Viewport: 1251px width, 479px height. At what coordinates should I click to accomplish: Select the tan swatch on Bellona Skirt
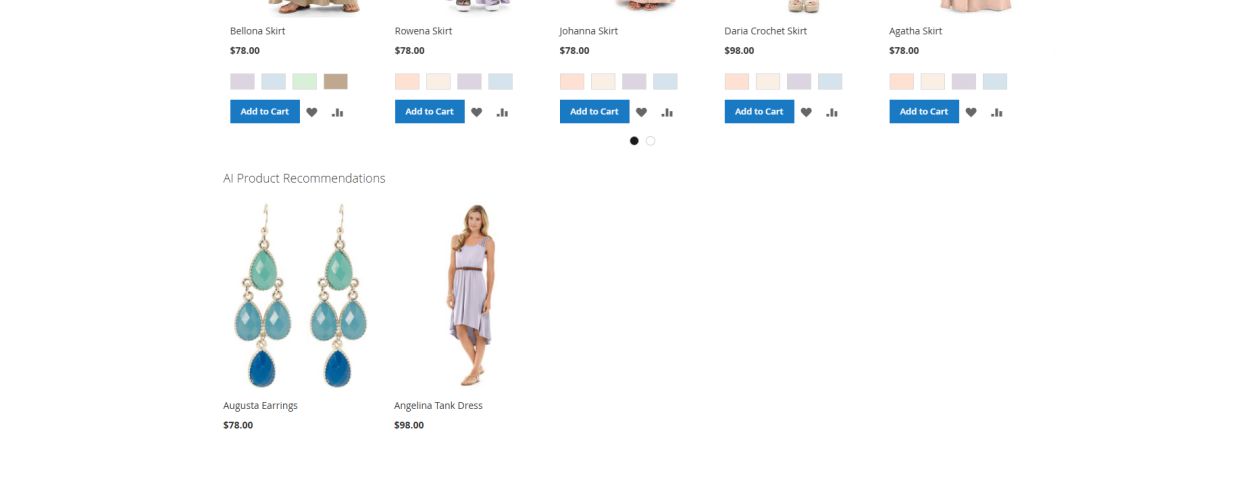point(335,81)
